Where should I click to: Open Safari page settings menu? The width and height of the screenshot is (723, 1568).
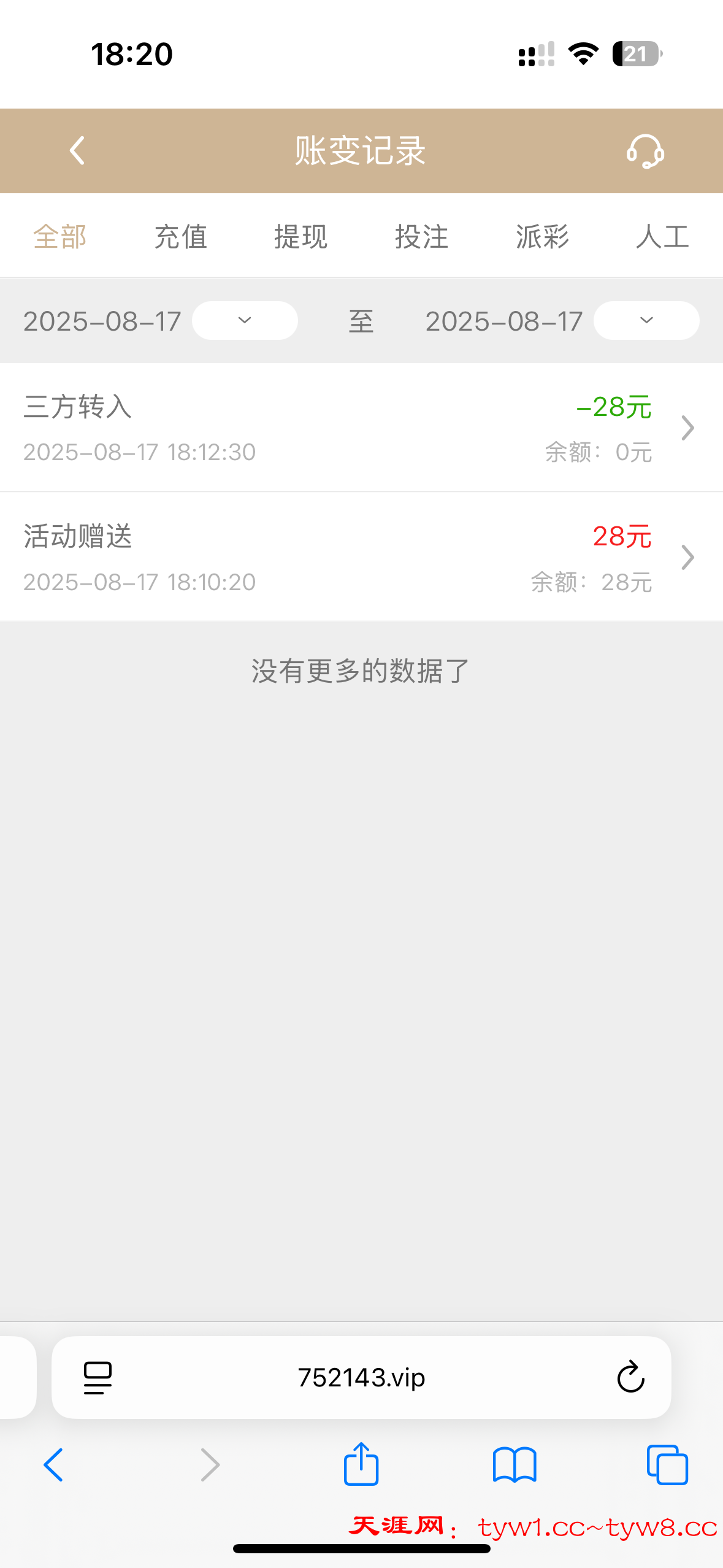coord(98,1378)
